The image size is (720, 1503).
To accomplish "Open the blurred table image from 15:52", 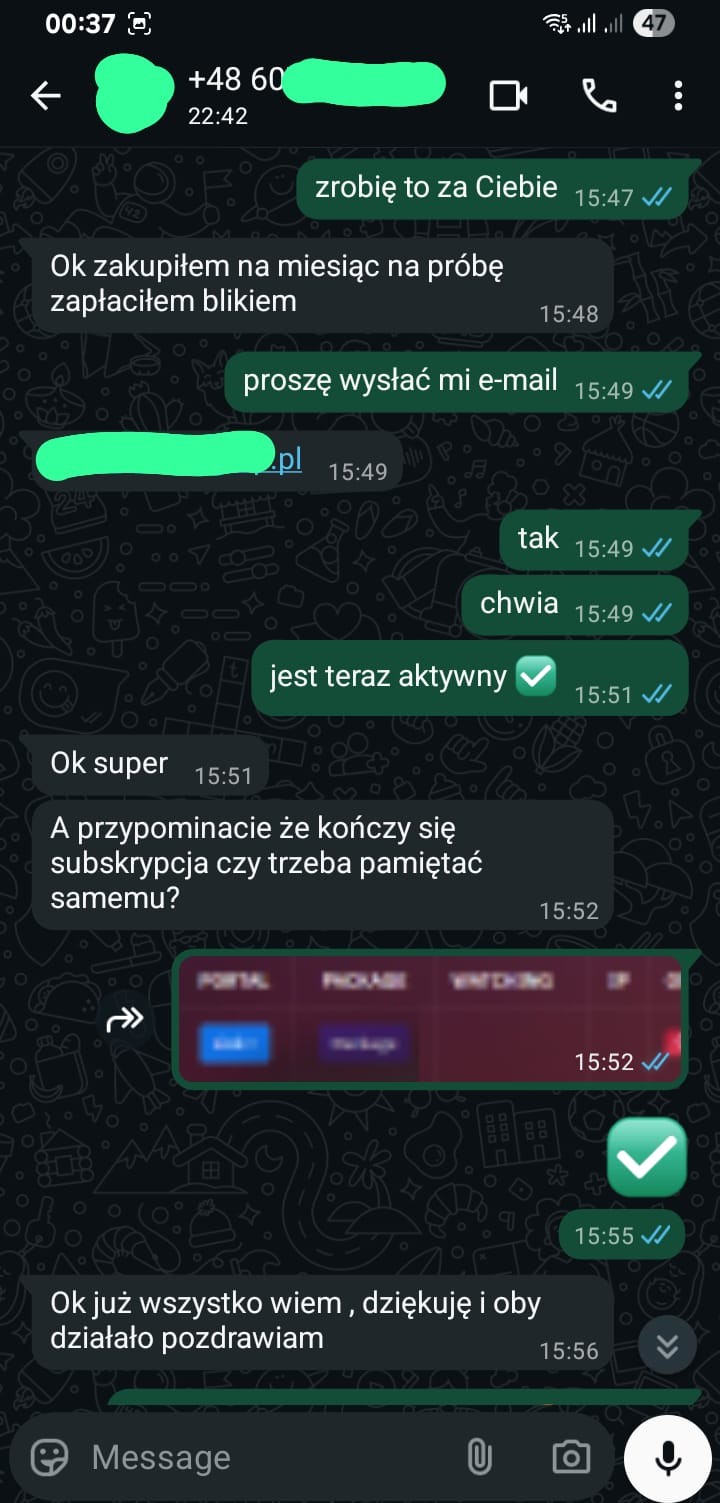I will (428, 1018).
